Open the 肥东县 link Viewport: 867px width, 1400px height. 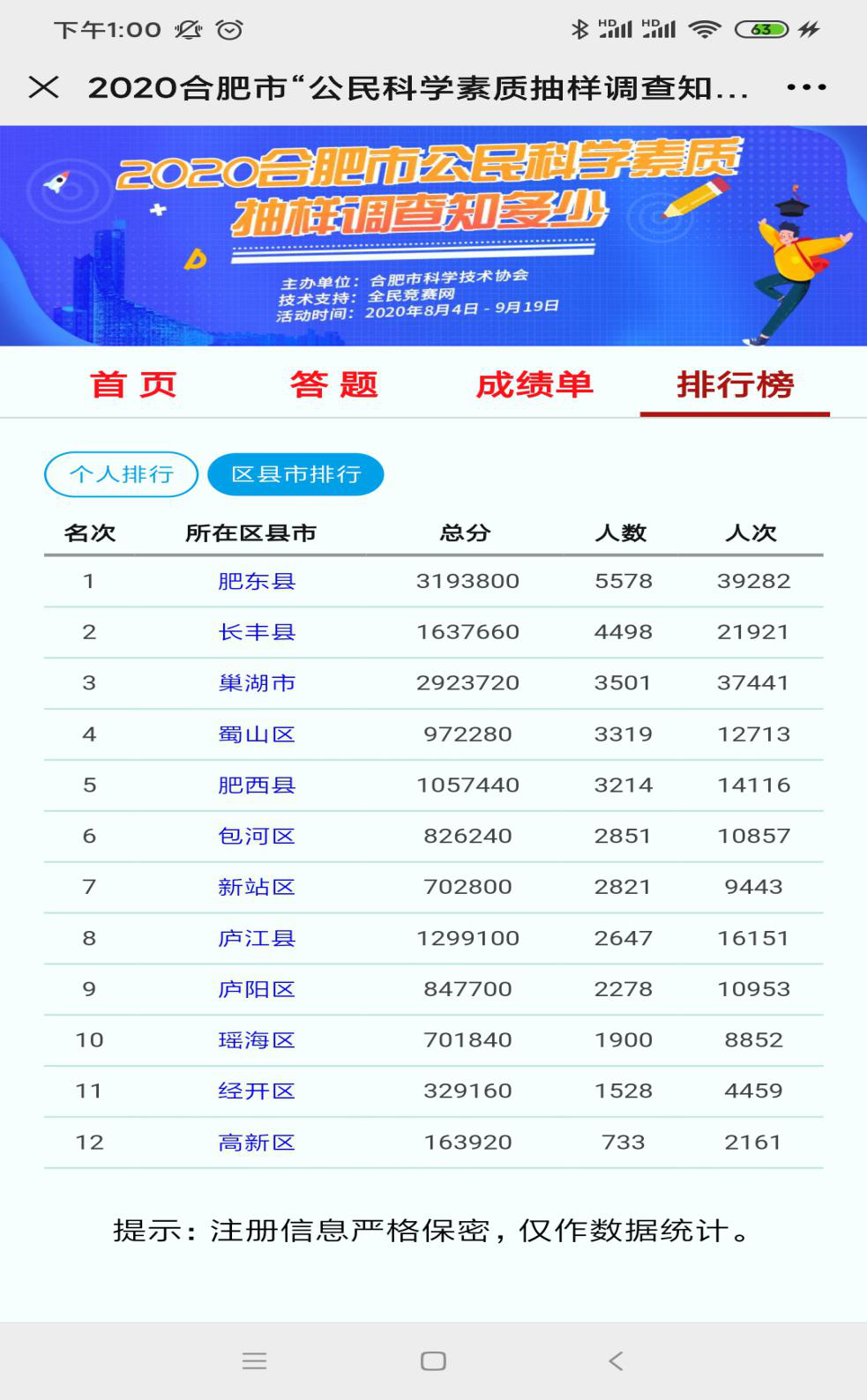click(x=257, y=581)
